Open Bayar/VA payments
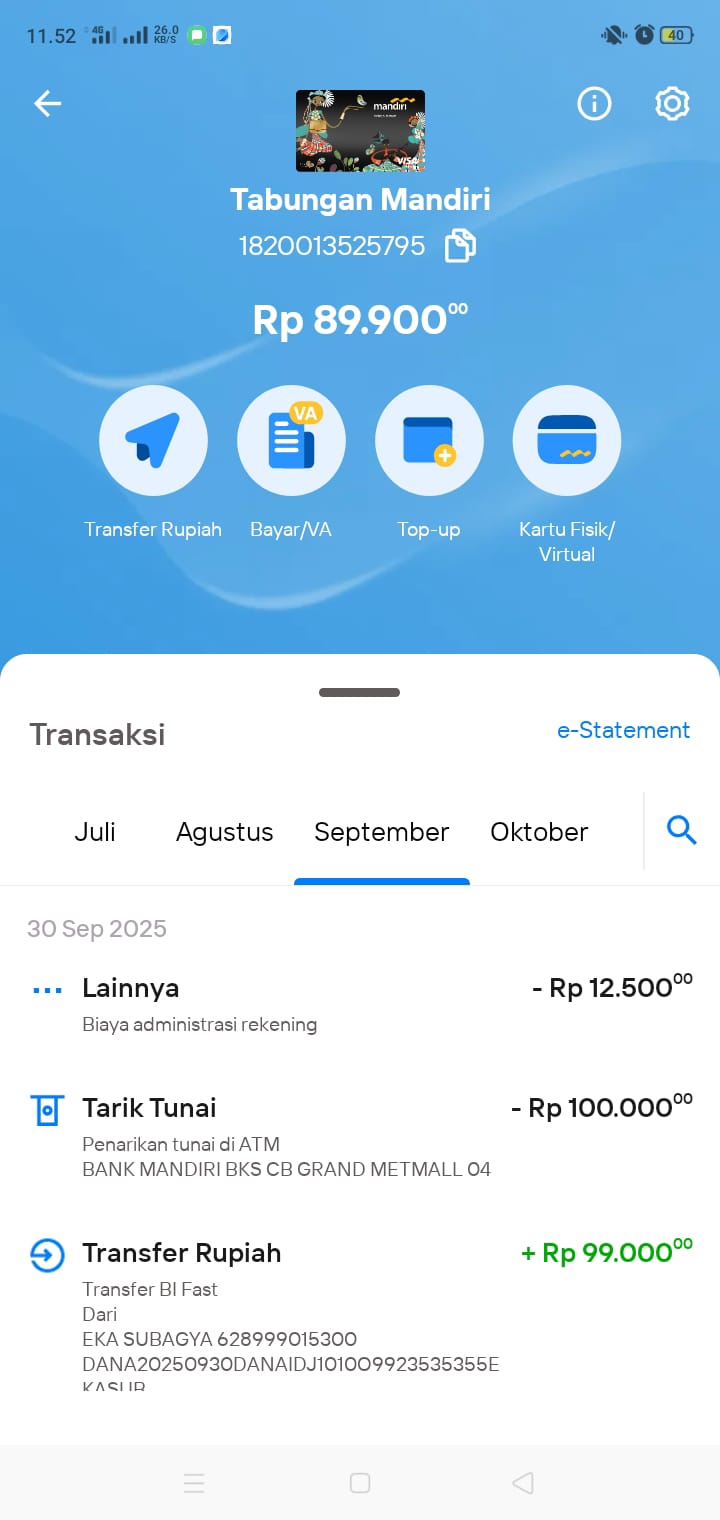Viewport: 720px width, 1520px height. (291, 441)
